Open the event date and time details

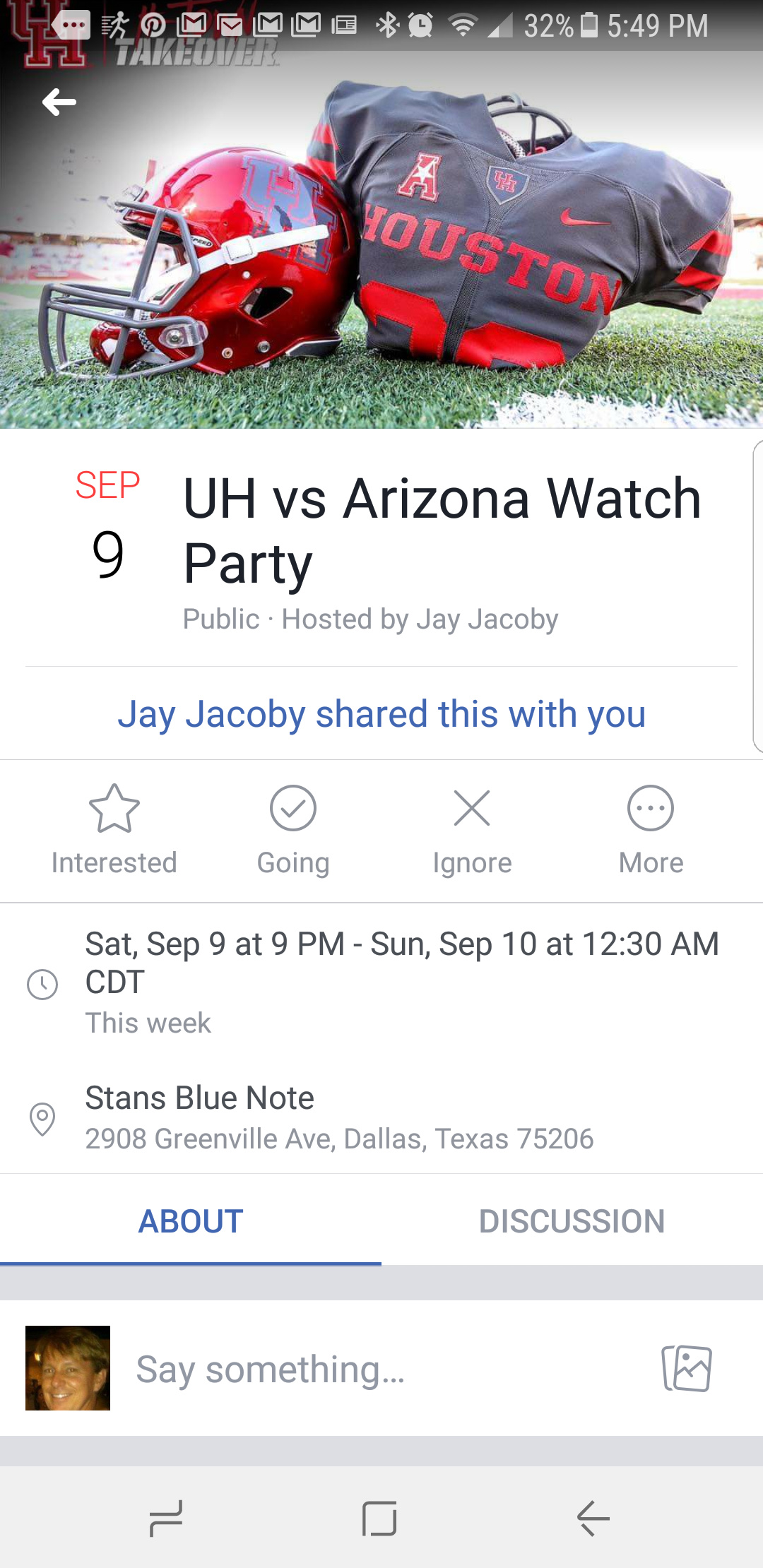(x=381, y=982)
